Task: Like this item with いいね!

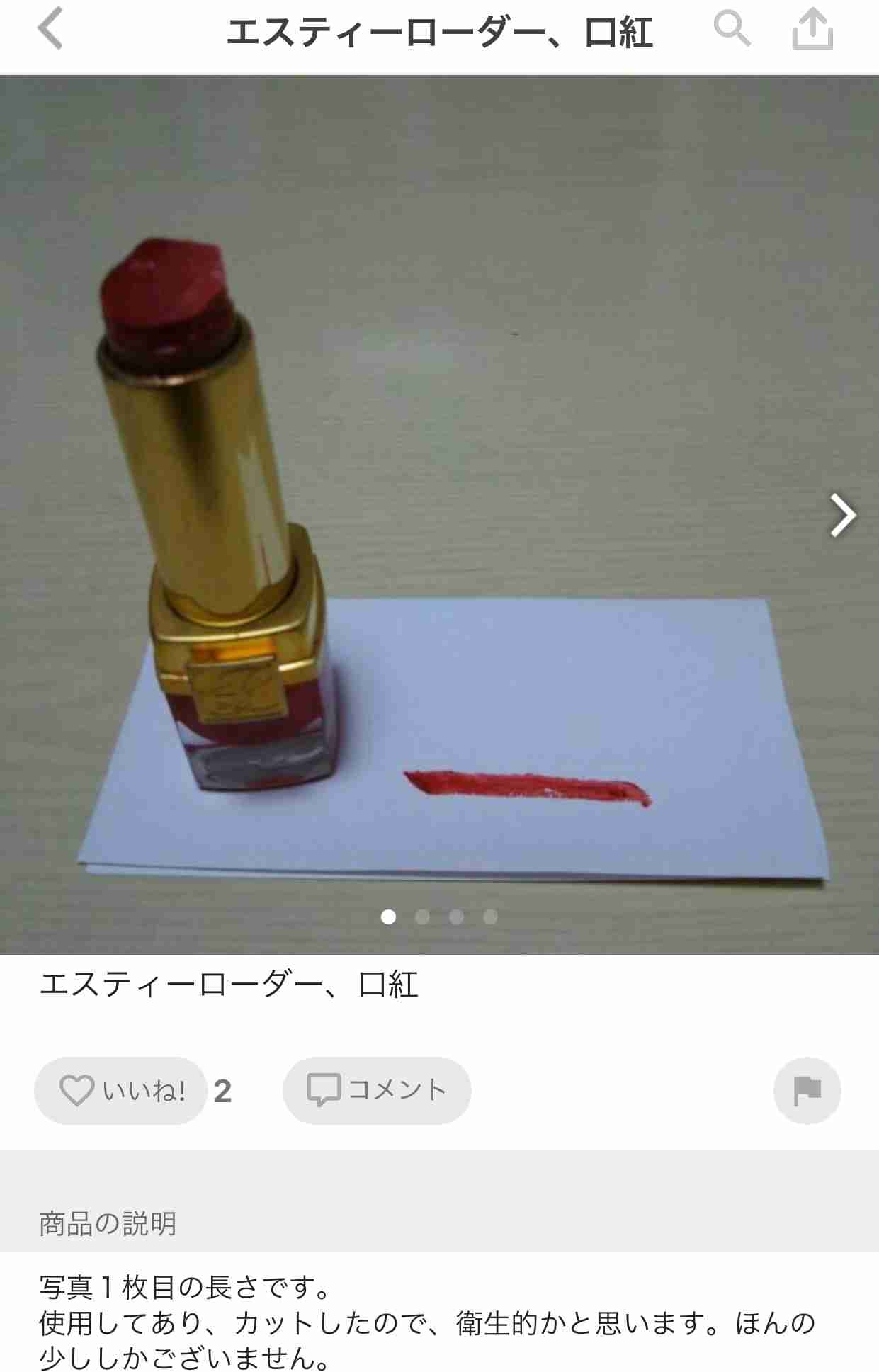Action: tap(121, 1091)
